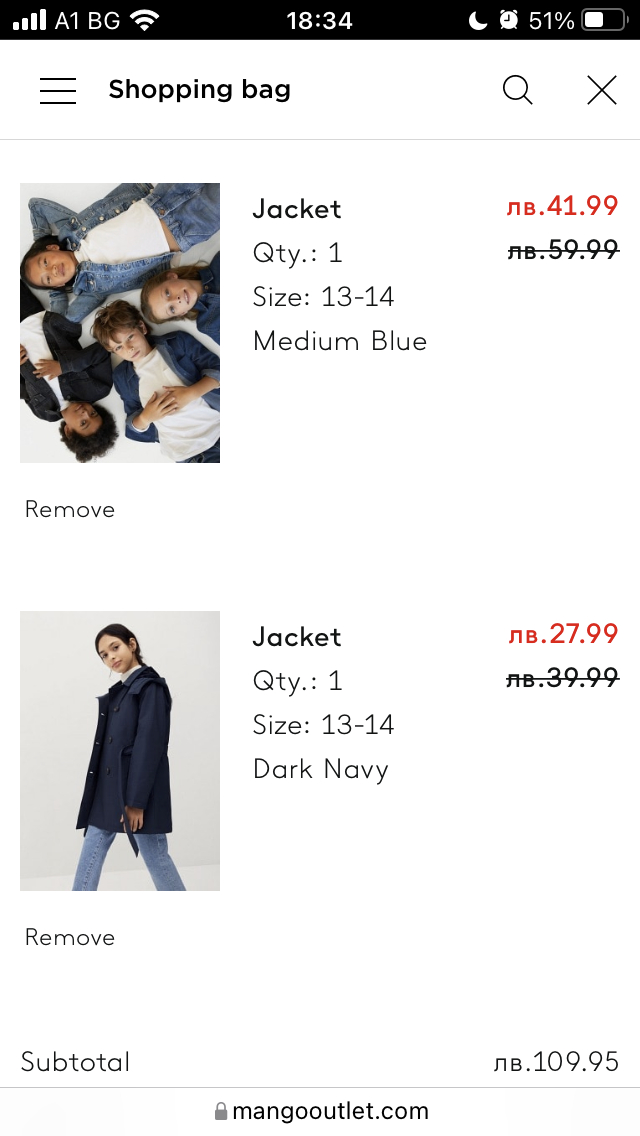Screen dimensions: 640x1136
Task: Remove the Dark Navy jacket
Action: tap(70, 937)
